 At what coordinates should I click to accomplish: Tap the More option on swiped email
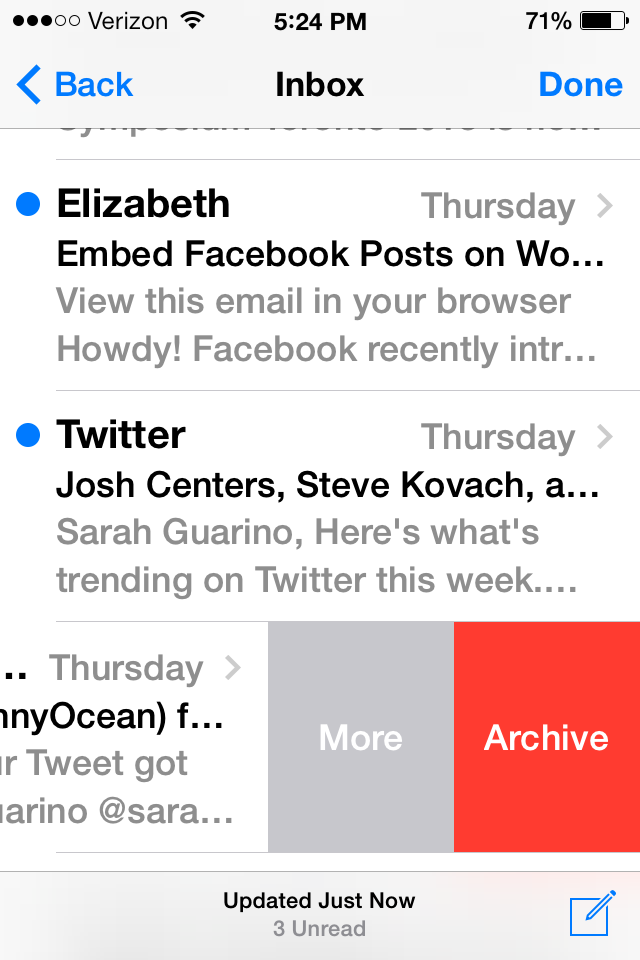pyautogui.click(x=360, y=737)
